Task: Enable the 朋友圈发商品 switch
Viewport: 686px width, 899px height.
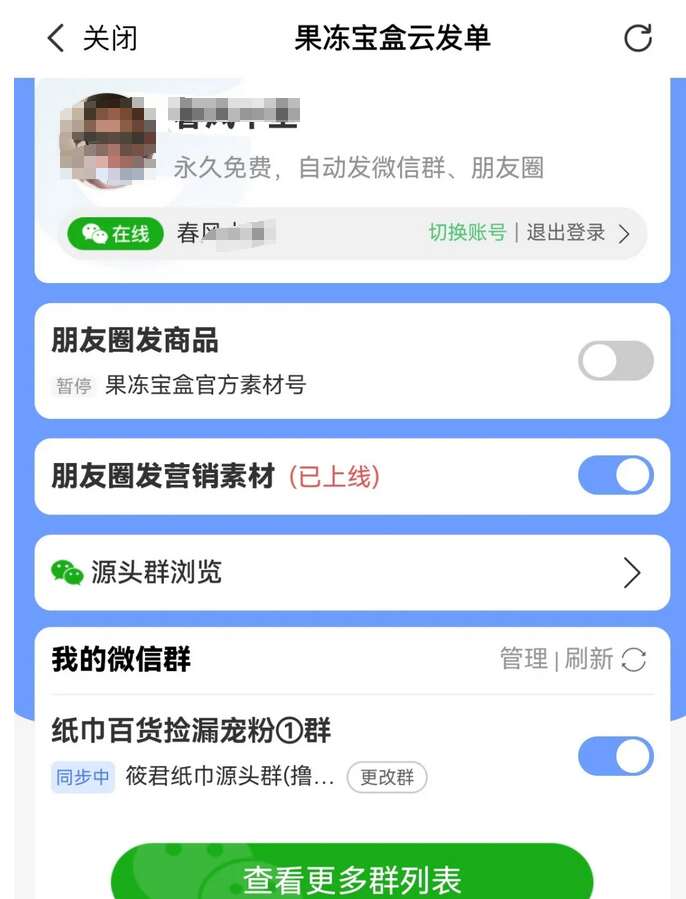Action: 615,361
